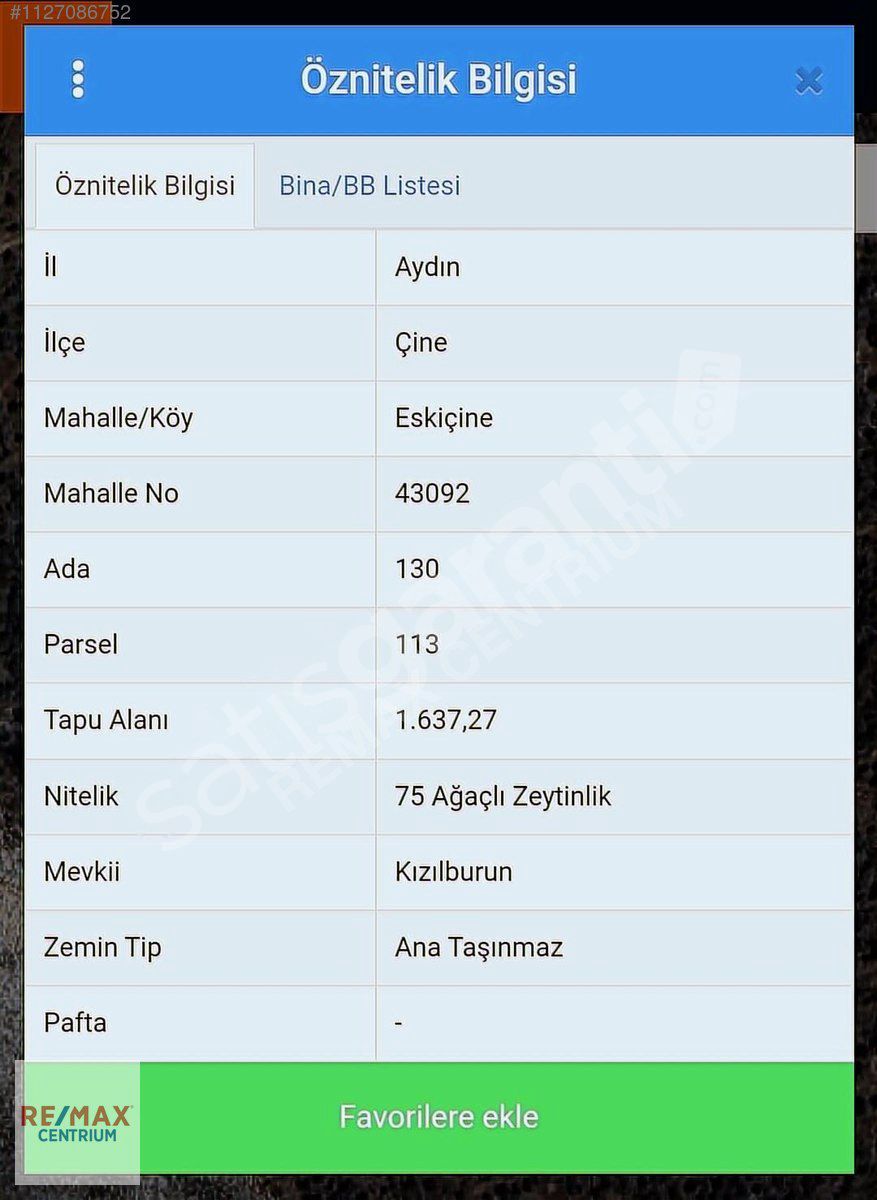Select the Öznitelik Bilgisi tab
The height and width of the screenshot is (1200, 877).
pos(145,186)
